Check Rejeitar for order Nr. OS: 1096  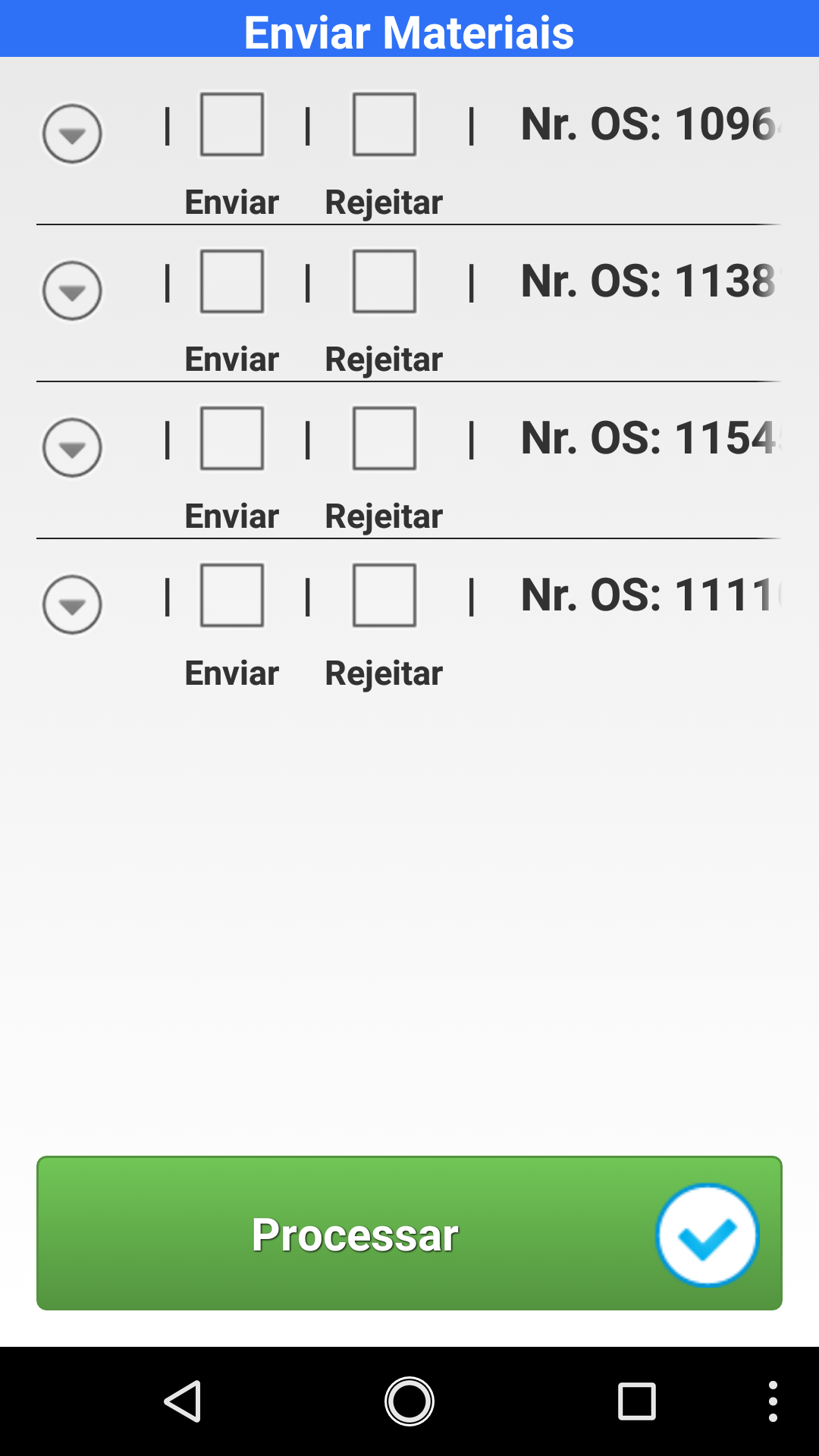tap(384, 124)
